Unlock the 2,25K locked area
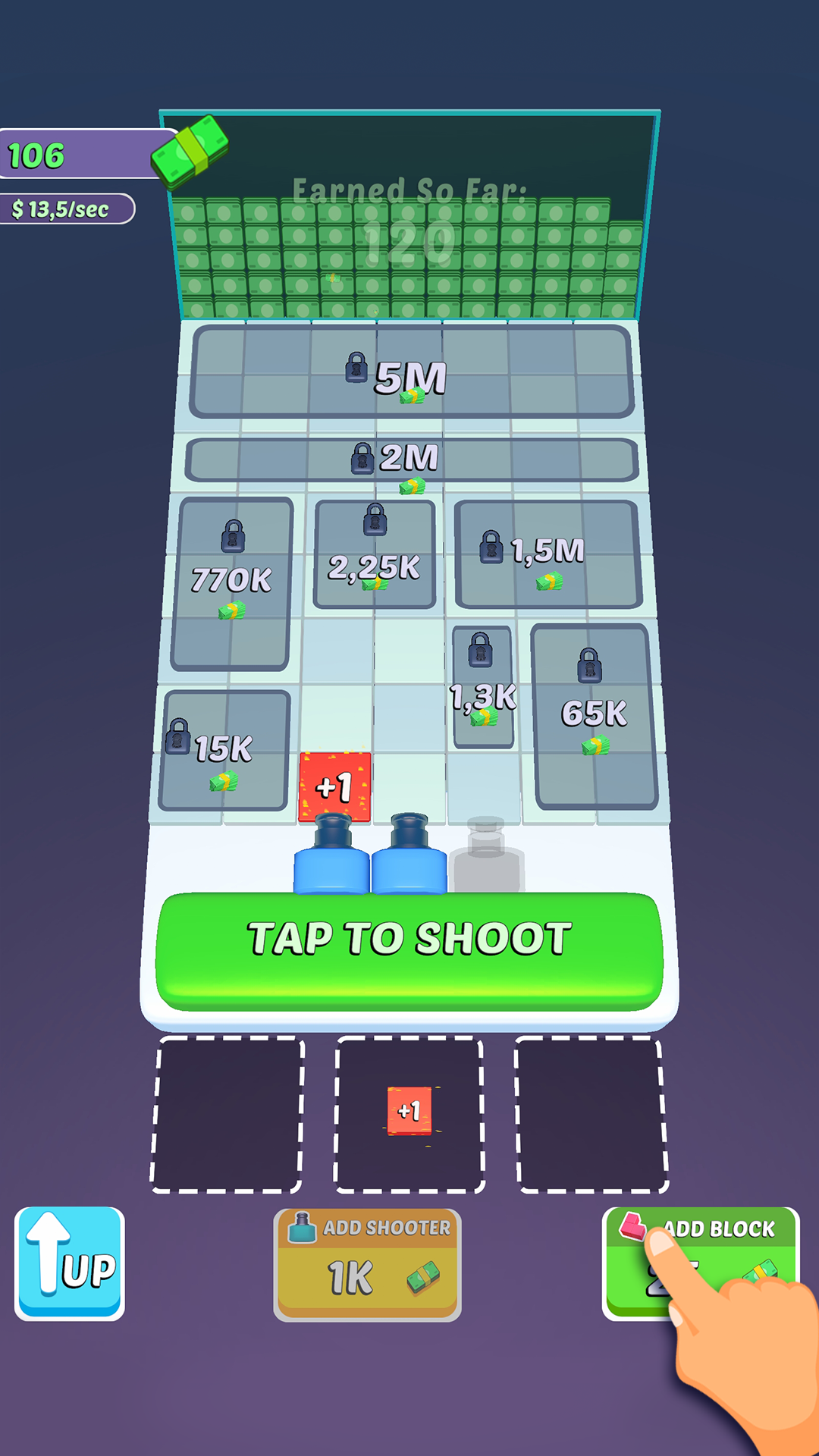 [375, 555]
